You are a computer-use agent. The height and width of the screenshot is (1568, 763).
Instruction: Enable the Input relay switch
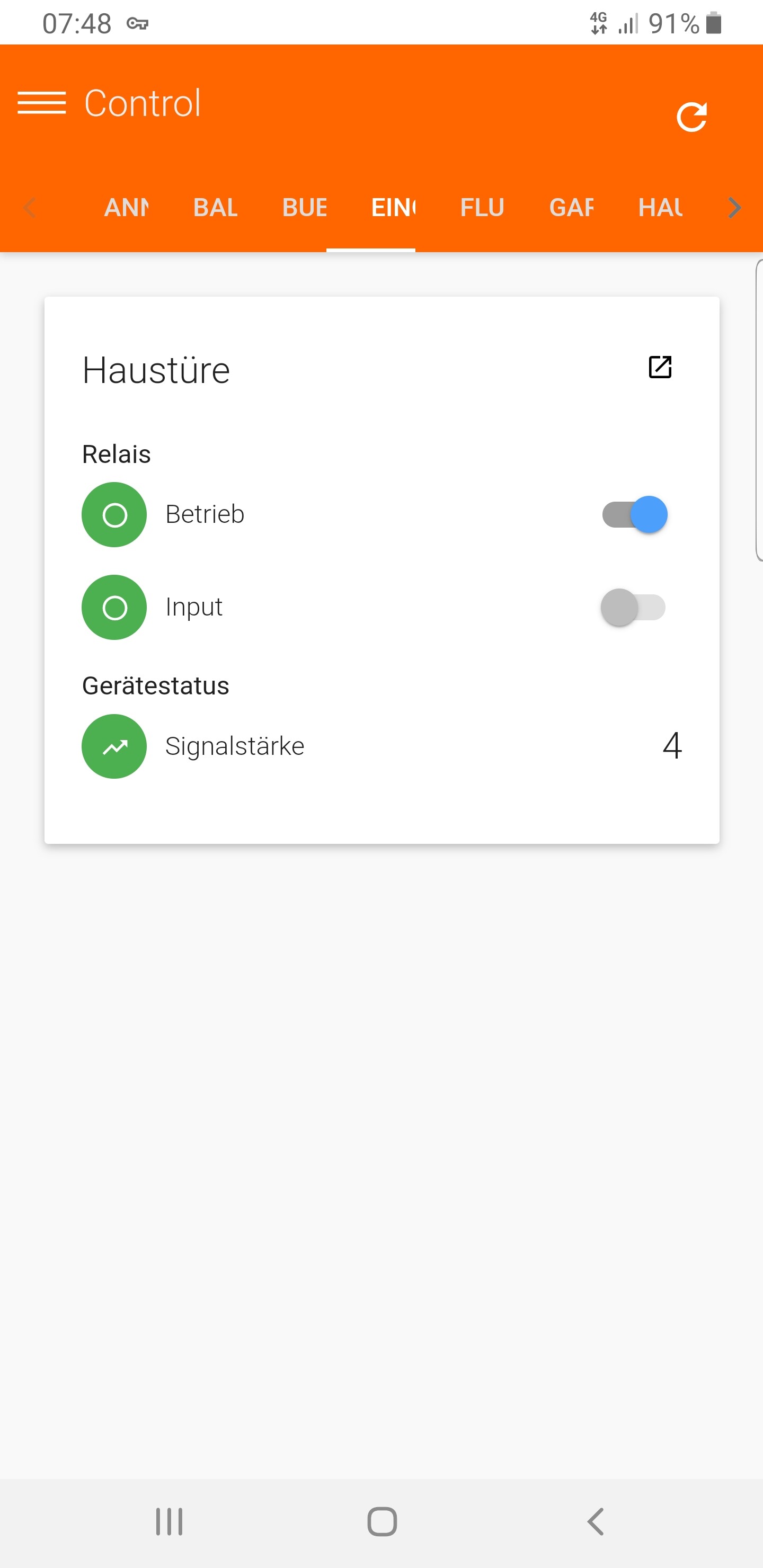633,607
